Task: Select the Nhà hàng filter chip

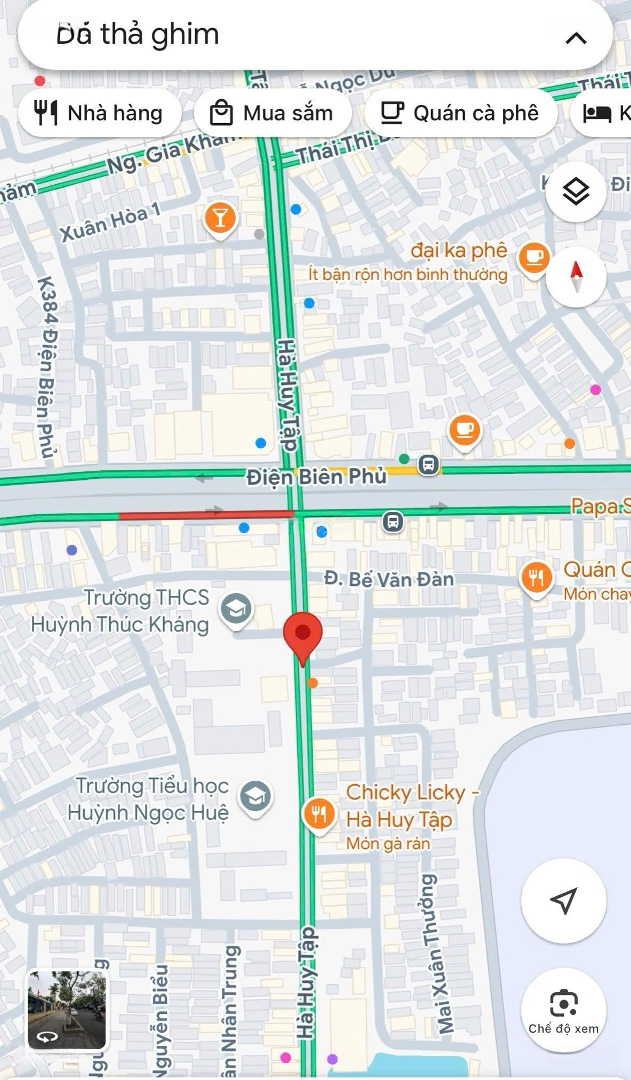Action: click(100, 113)
